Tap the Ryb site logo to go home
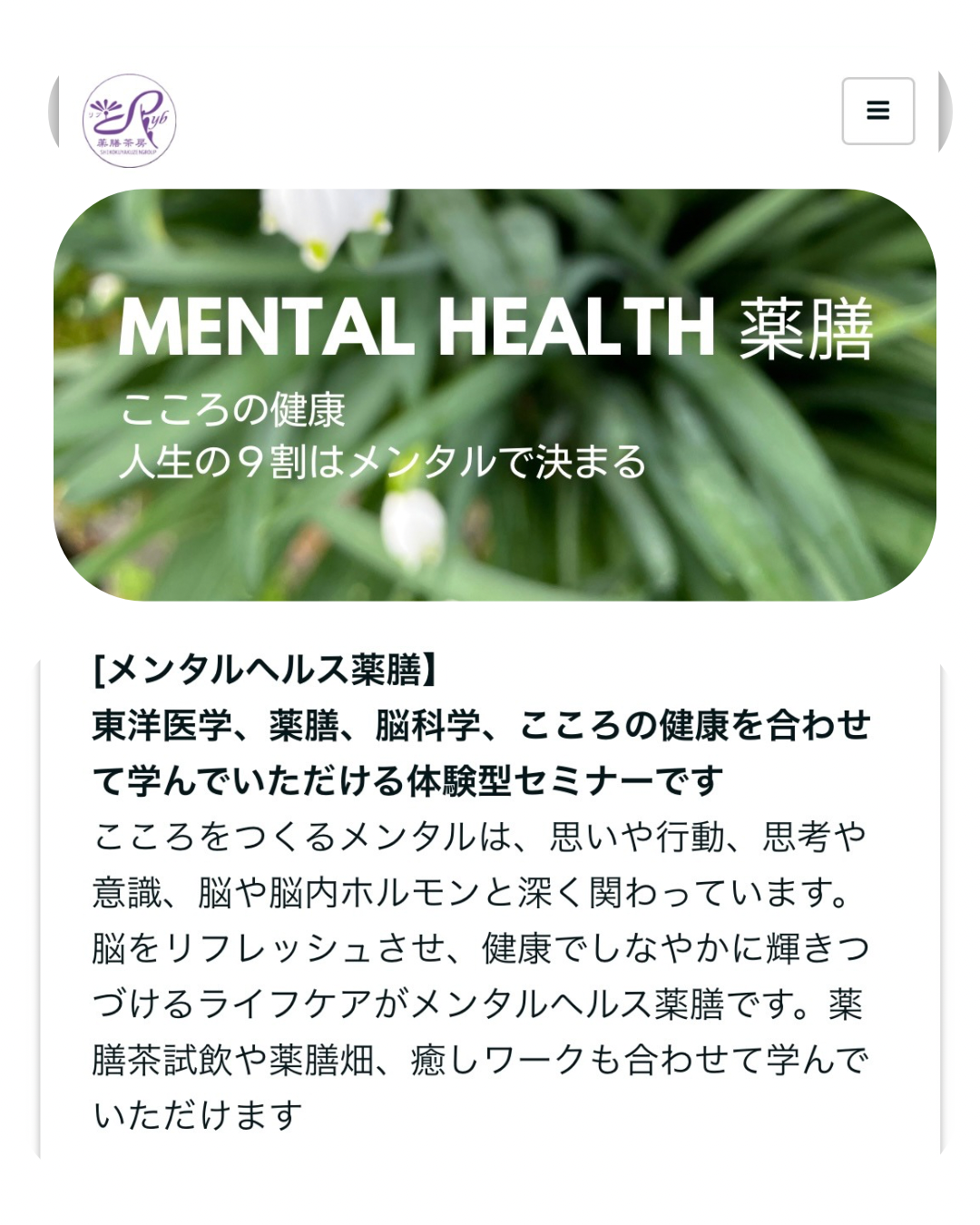 pyautogui.click(x=129, y=121)
